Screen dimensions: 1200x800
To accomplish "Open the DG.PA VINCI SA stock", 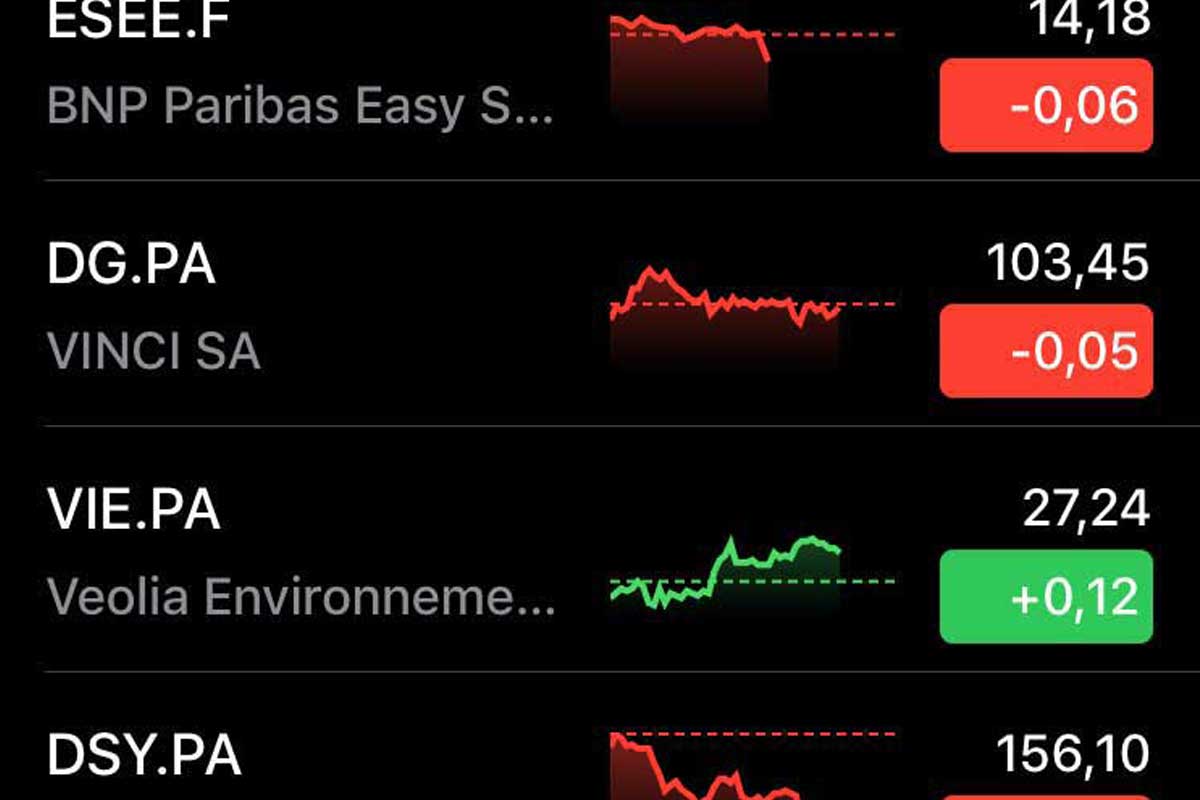I will tap(300, 305).
